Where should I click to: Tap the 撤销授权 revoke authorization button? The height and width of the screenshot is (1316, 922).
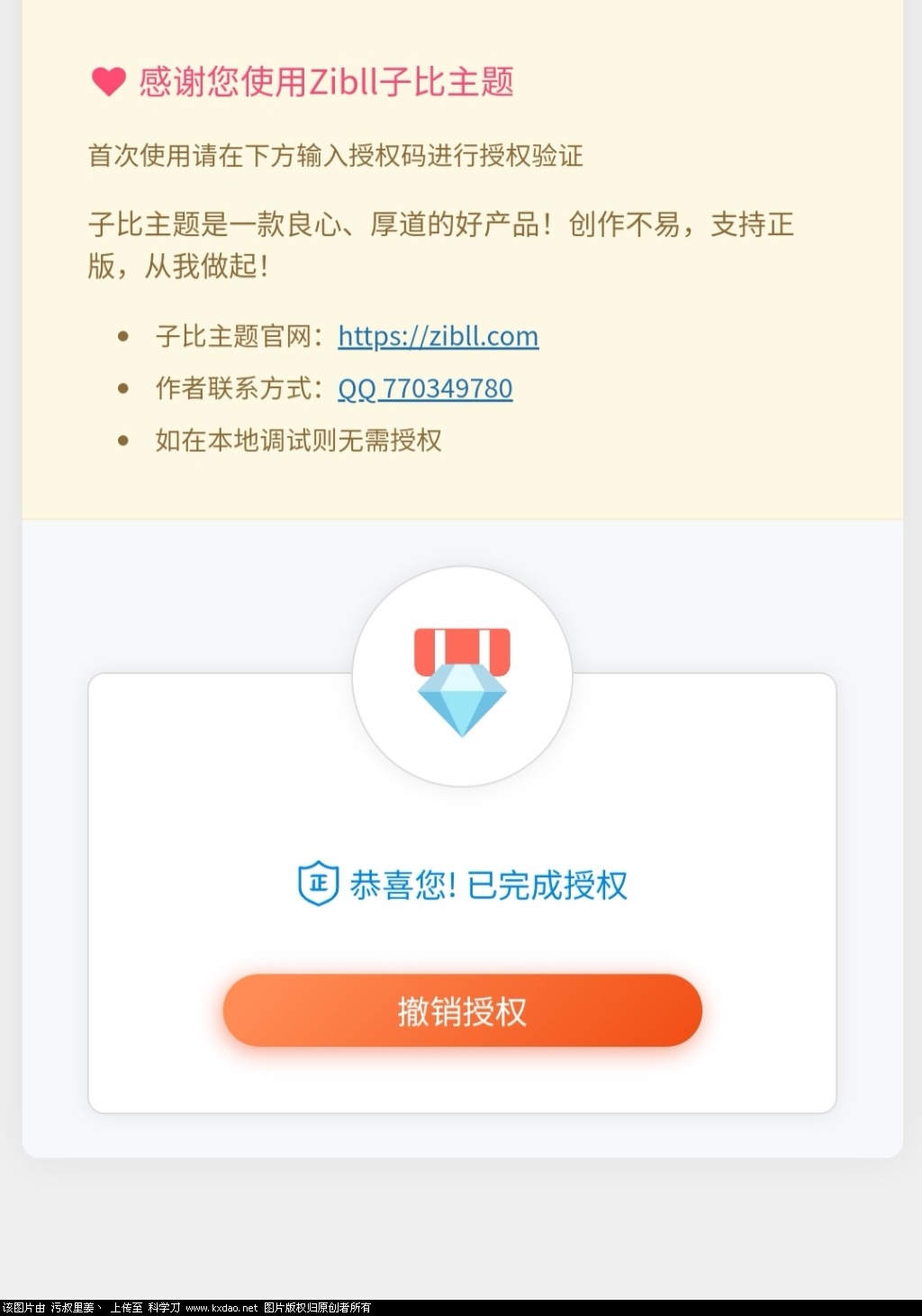pyautogui.click(x=462, y=1011)
